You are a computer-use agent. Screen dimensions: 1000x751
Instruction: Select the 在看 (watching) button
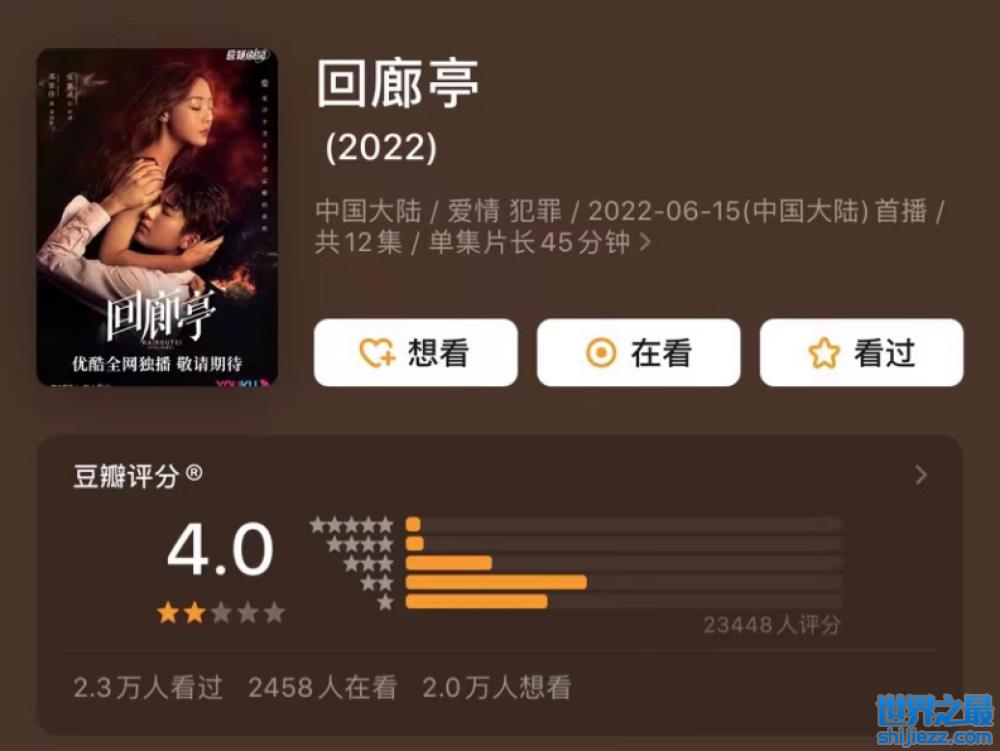(x=638, y=353)
